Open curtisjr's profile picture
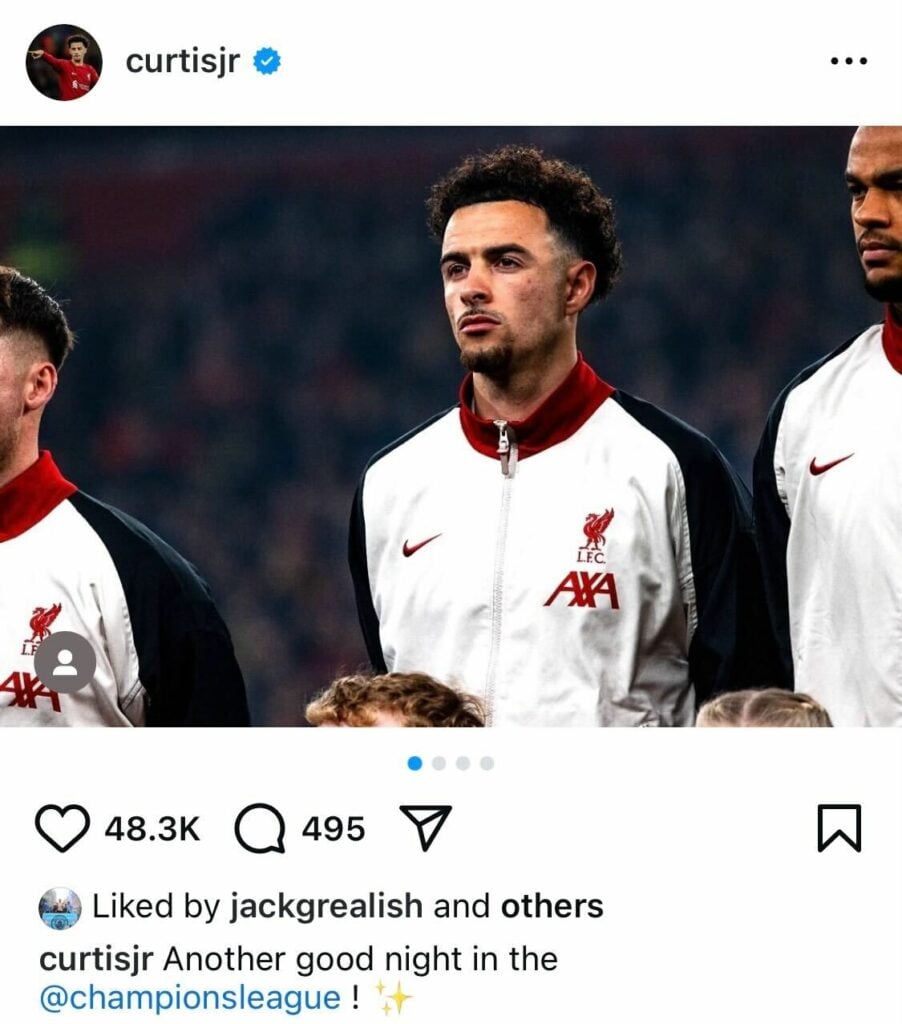 tap(64, 62)
